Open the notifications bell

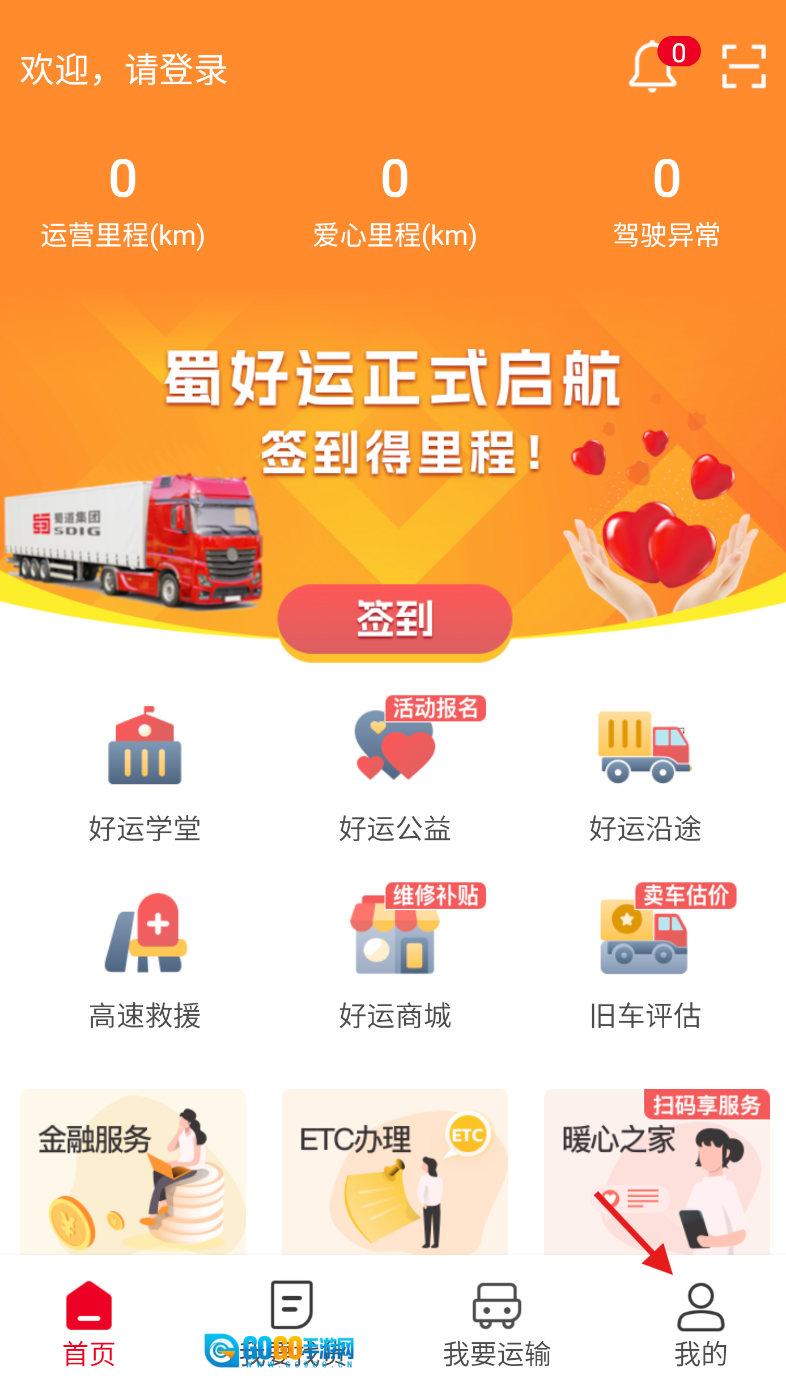[x=654, y=67]
